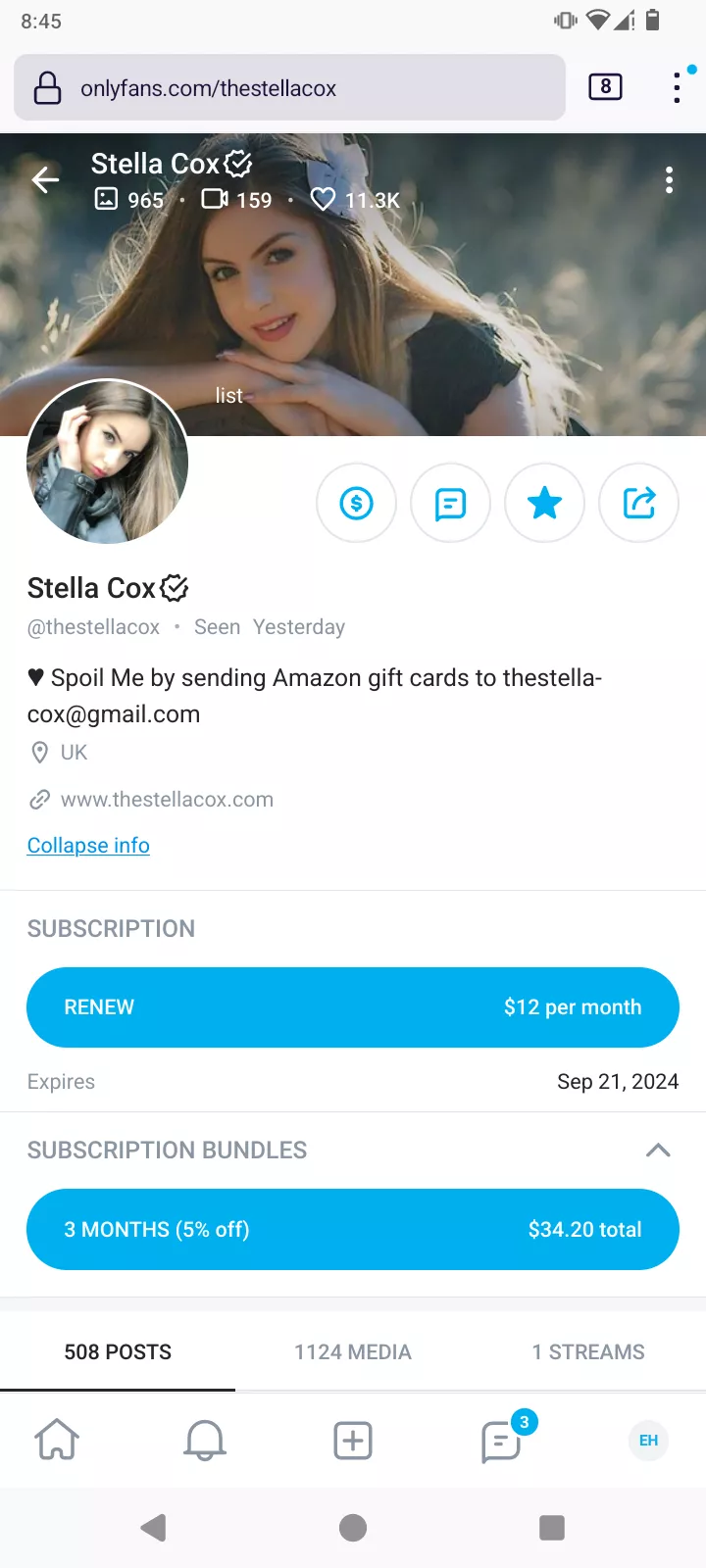Send a tip with the dollar icon
The height and width of the screenshot is (1568, 706).
pyautogui.click(x=356, y=504)
